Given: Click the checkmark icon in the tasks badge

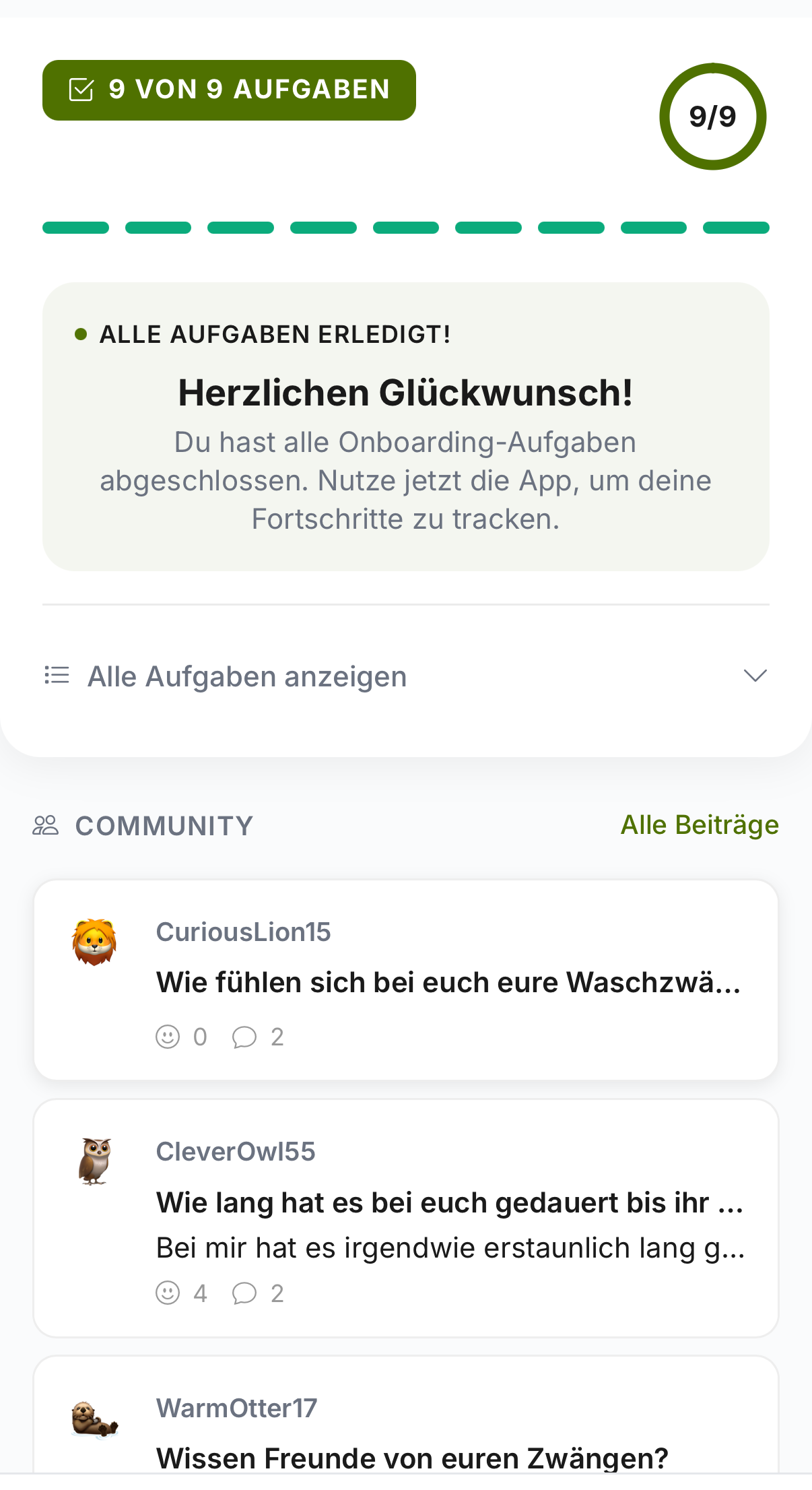Looking at the screenshot, I should [x=81, y=90].
